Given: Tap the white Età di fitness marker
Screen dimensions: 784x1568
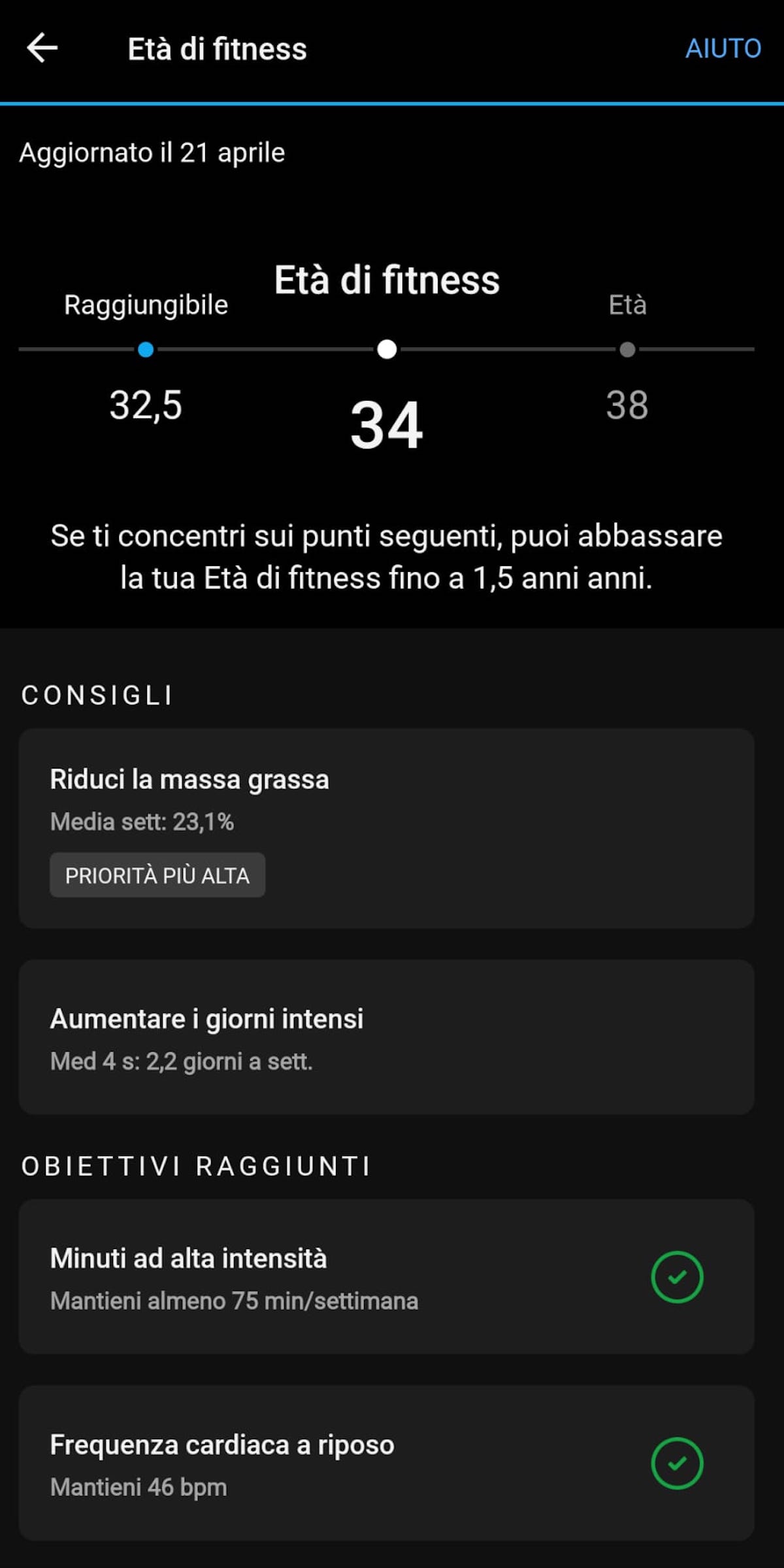Looking at the screenshot, I should [x=387, y=350].
